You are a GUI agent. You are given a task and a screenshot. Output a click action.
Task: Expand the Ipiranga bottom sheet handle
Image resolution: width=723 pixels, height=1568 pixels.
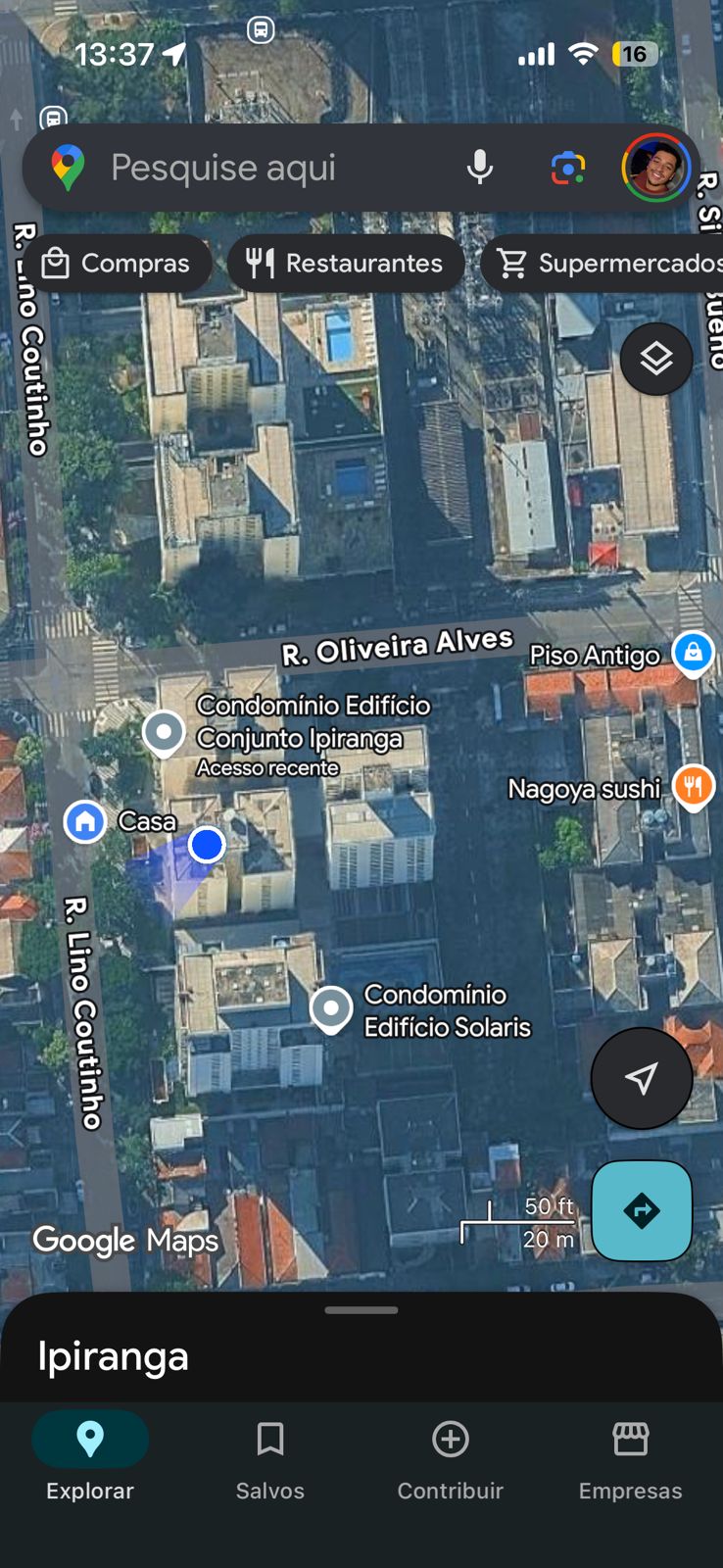(361, 1310)
